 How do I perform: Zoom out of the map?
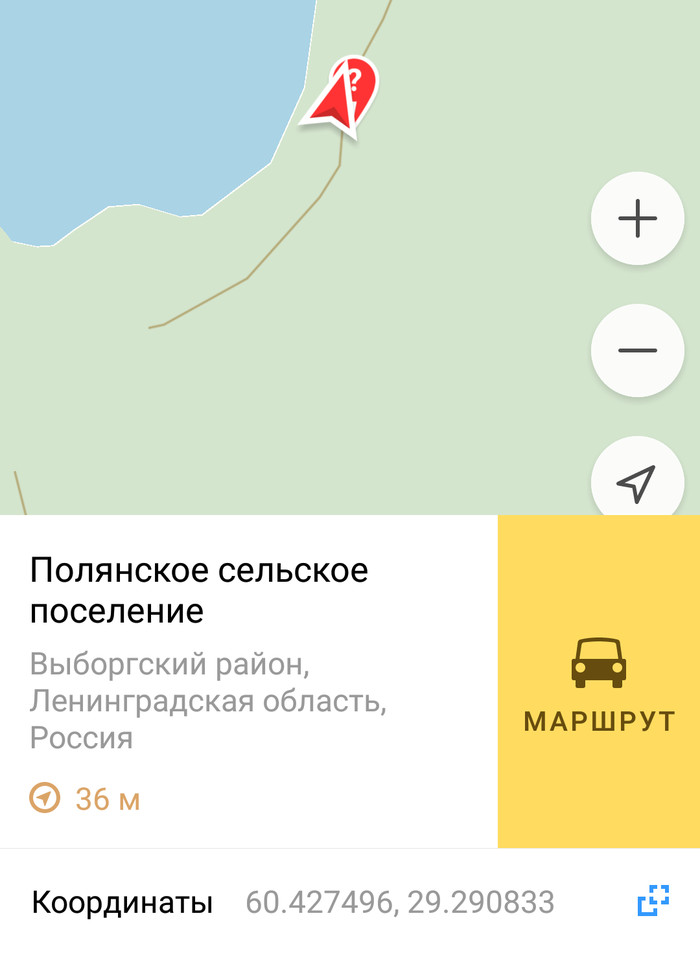pyautogui.click(x=637, y=351)
